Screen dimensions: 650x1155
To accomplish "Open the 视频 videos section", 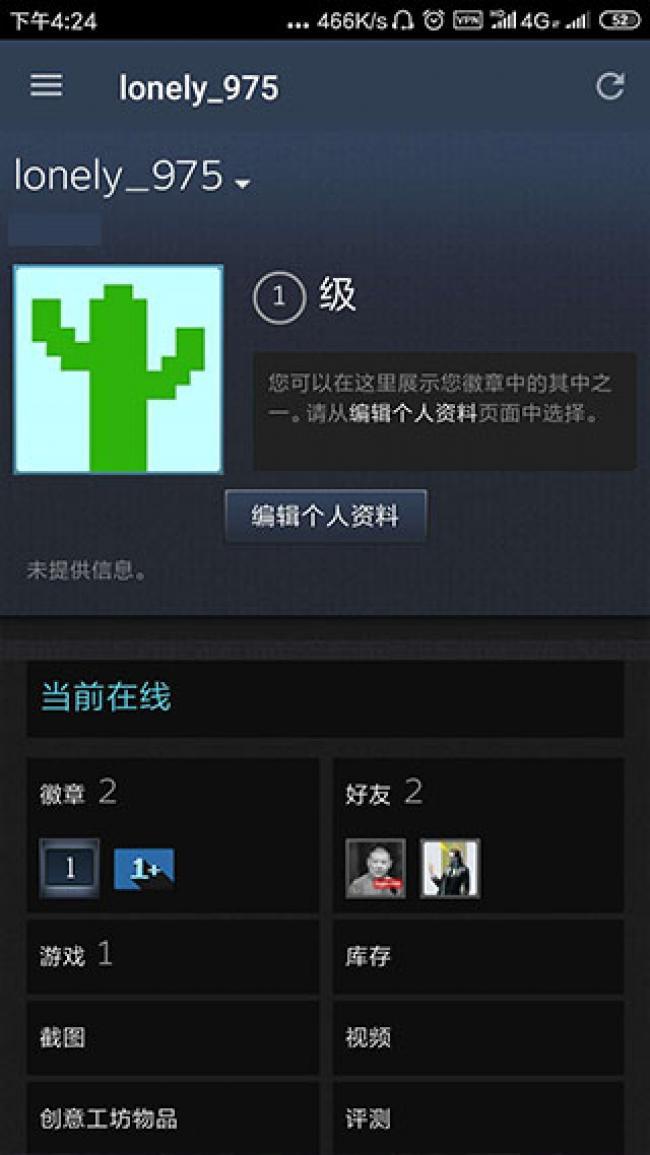I will click(368, 1037).
